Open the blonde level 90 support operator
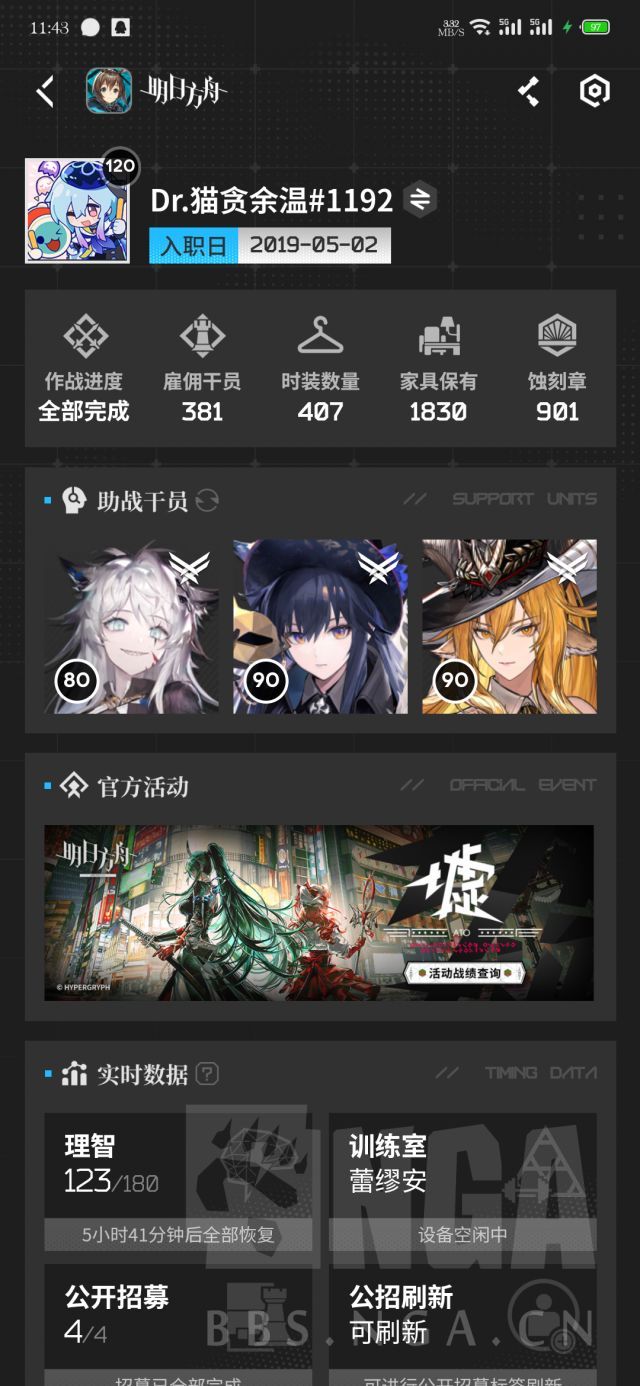This screenshot has width=640, height=1386. 509,627
